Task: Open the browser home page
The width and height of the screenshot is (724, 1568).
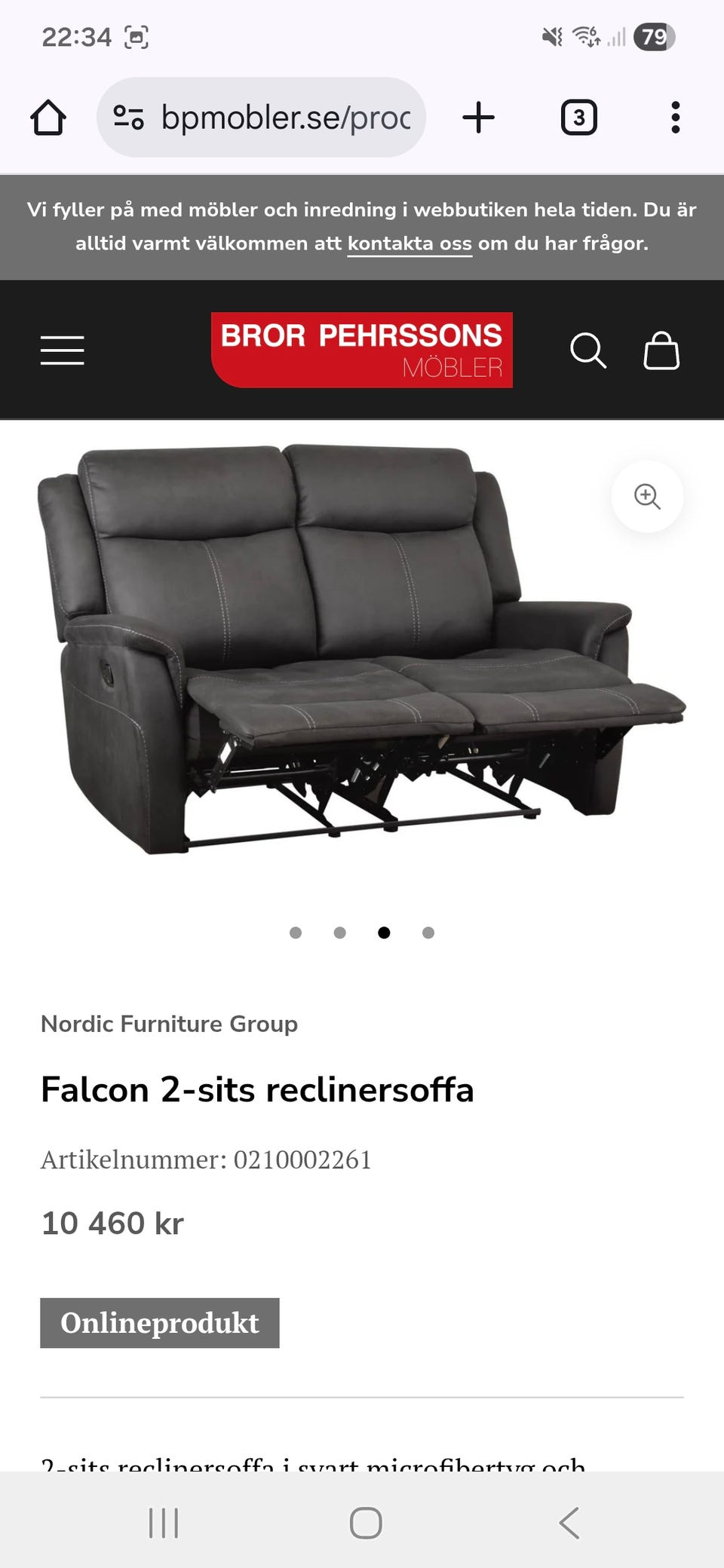Action: pyautogui.click(x=48, y=118)
